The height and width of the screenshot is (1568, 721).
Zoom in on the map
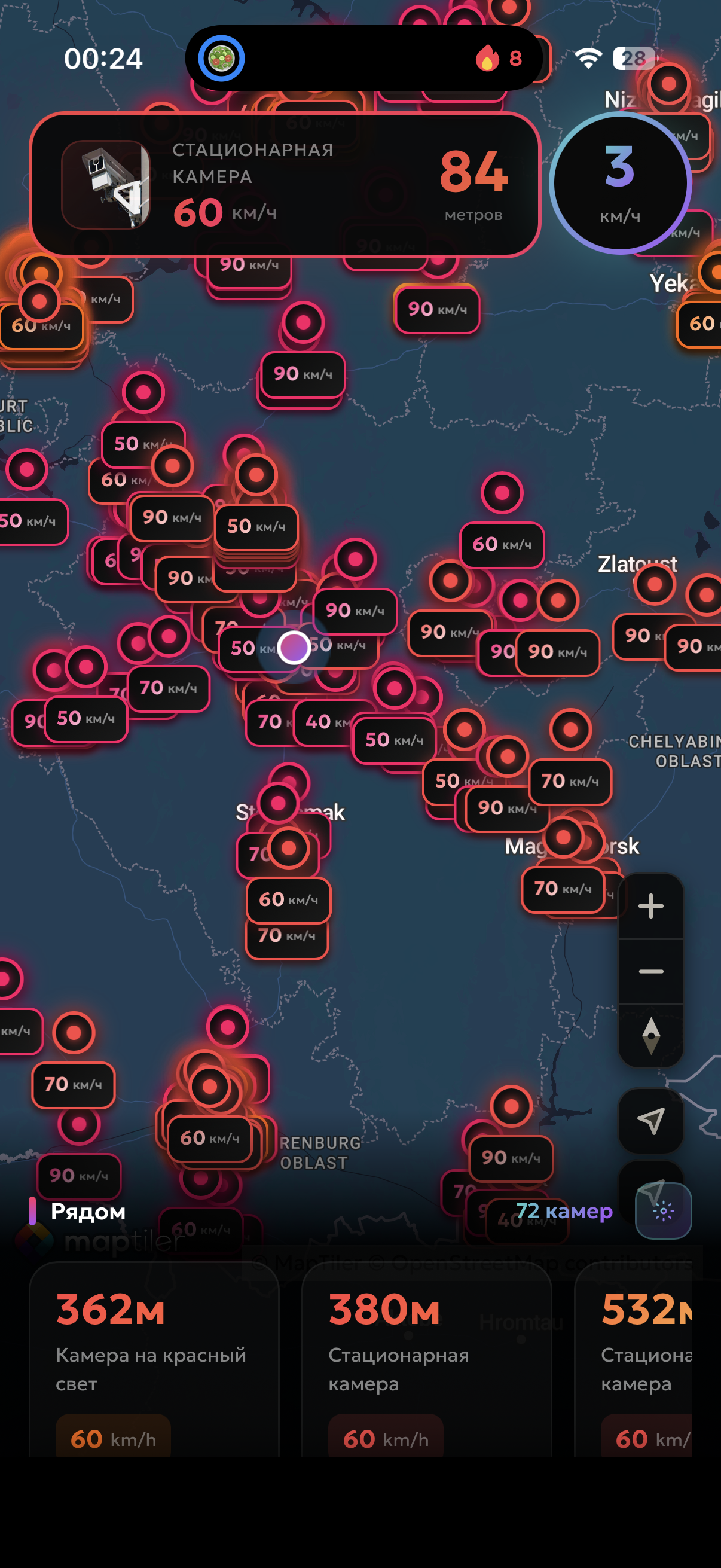[x=650, y=906]
